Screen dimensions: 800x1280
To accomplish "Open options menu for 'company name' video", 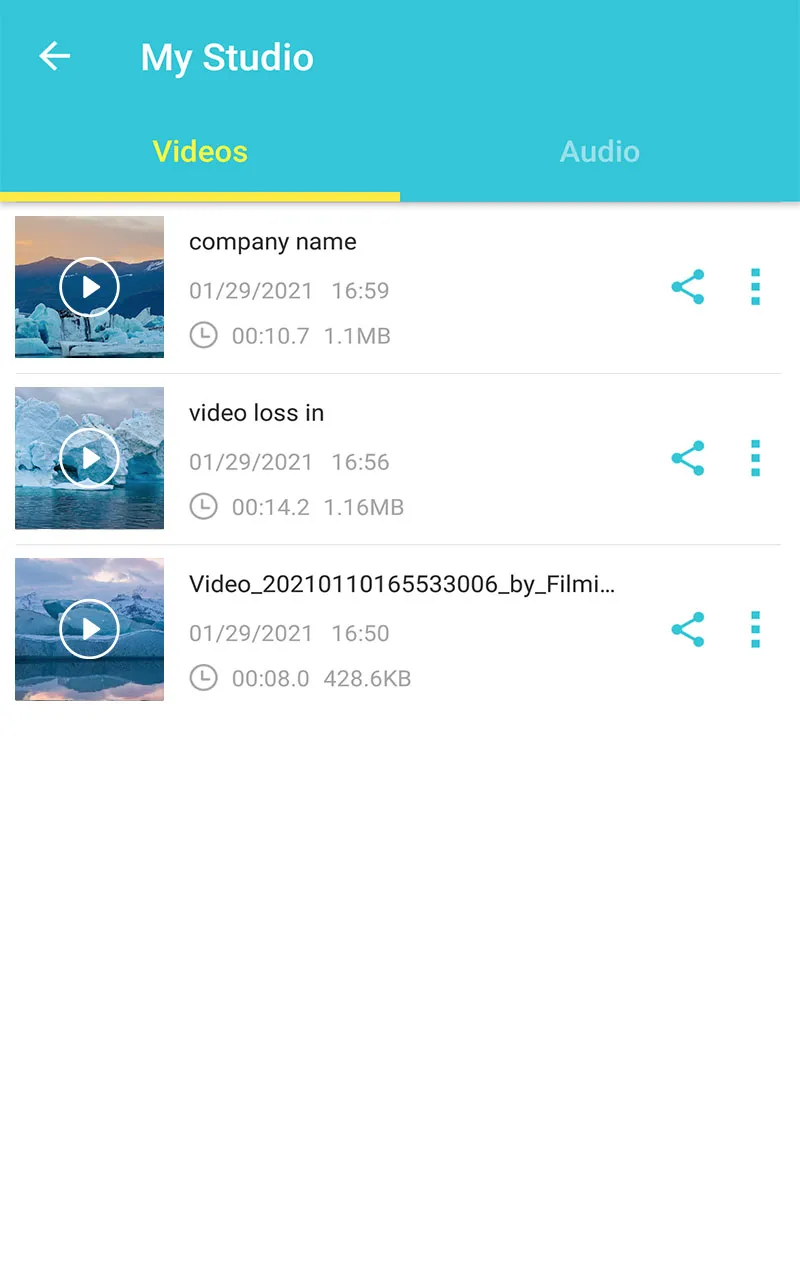I will [755, 287].
